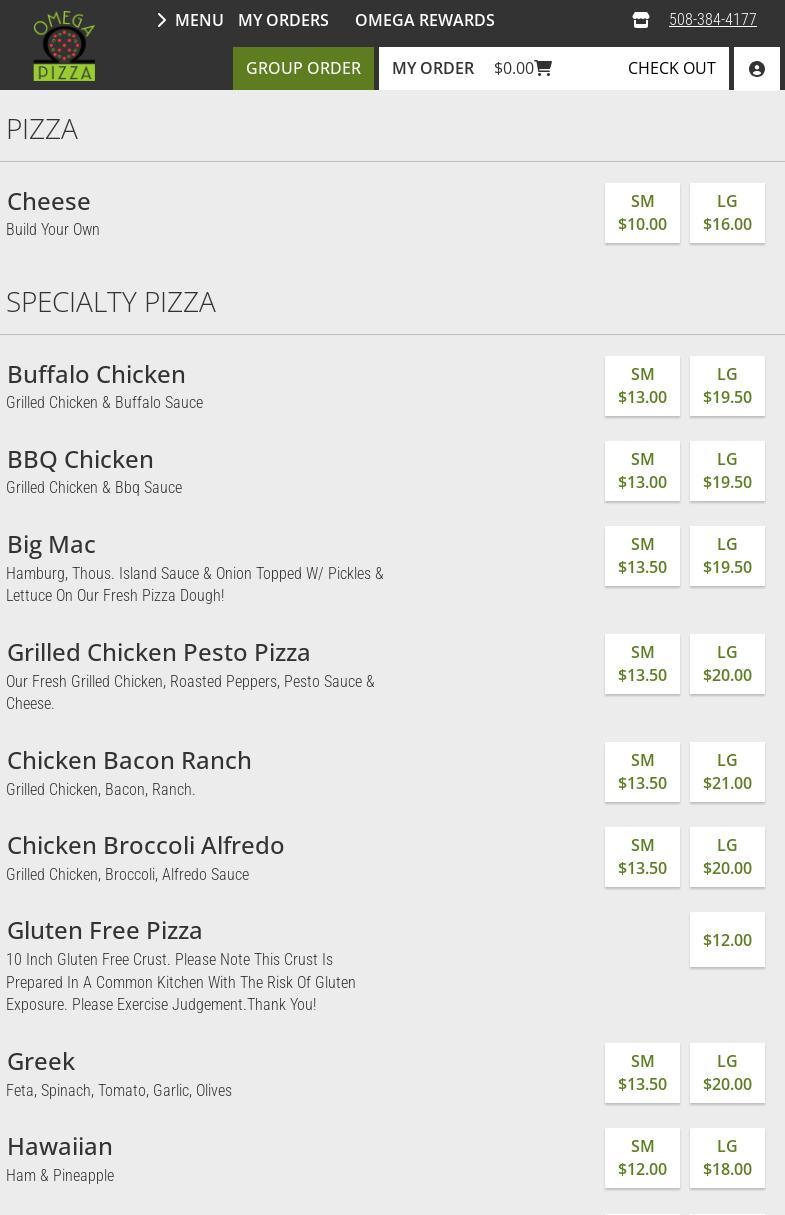Select small Hawaiian pizza

(x=642, y=1158)
